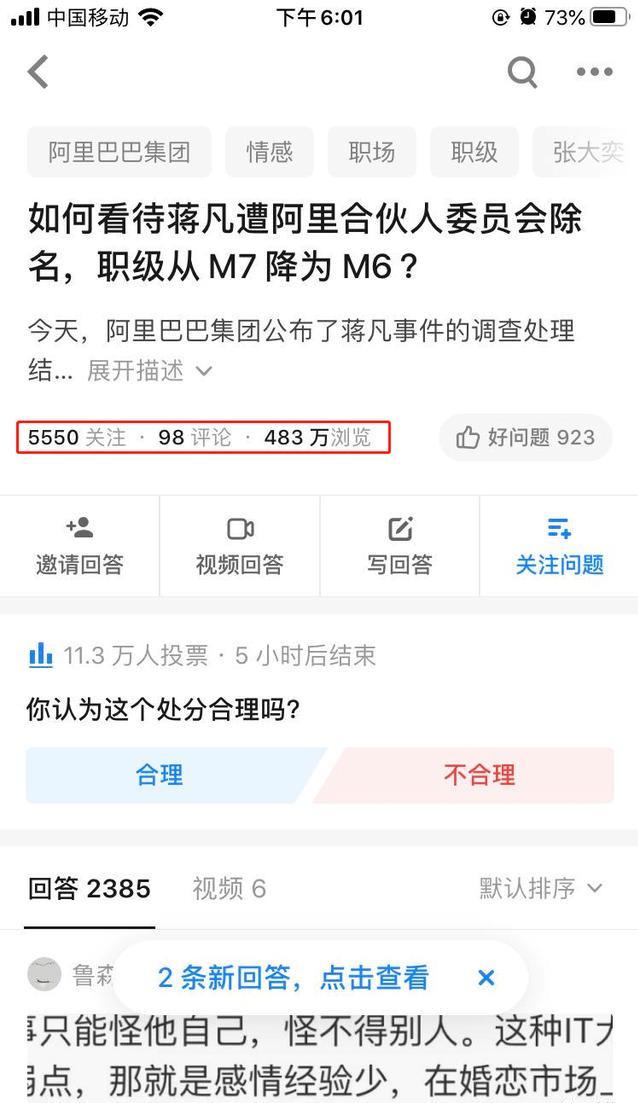
Task: Select the 阿里巴巴集团 topic chip
Action: [119, 152]
